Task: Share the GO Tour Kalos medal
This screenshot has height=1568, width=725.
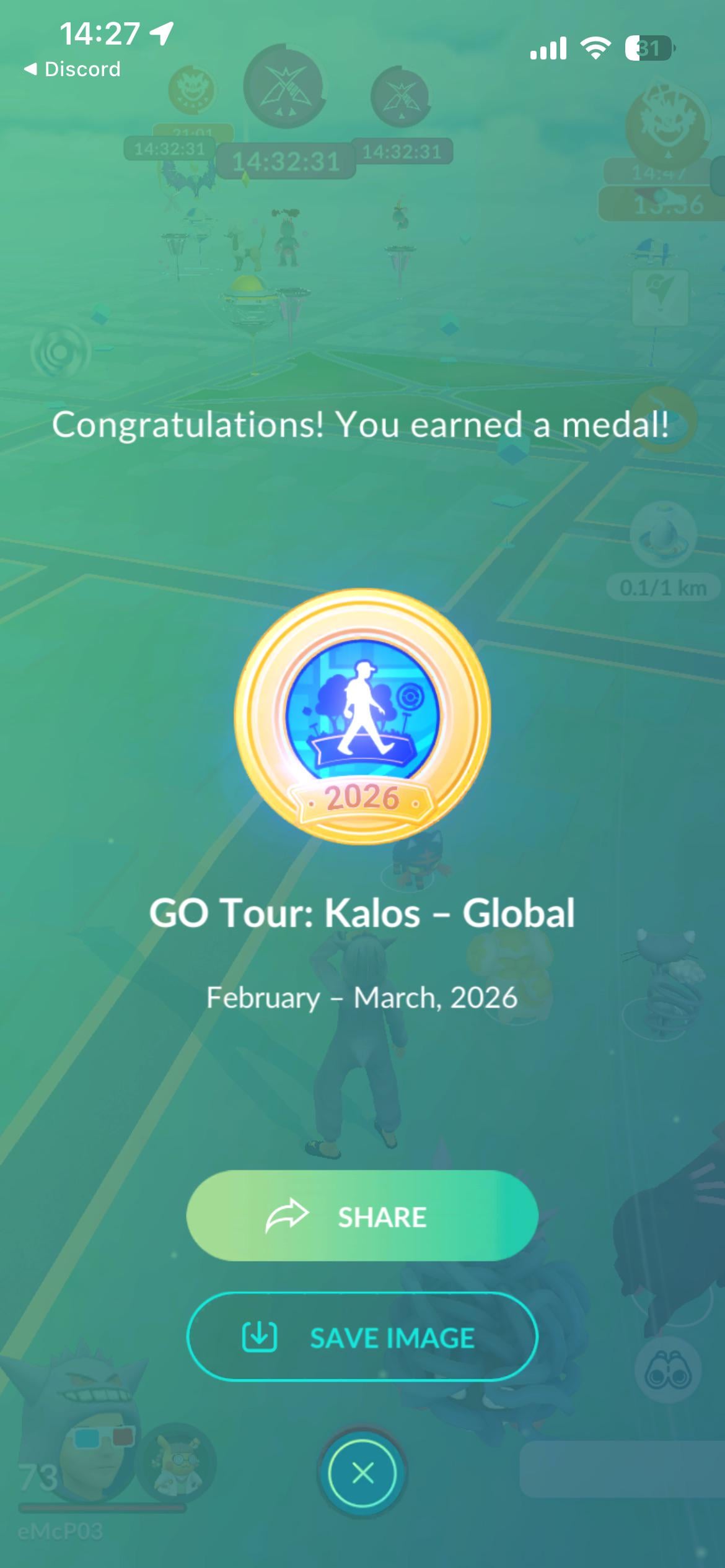Action: pyautogui.click(x=362, y=1216)
